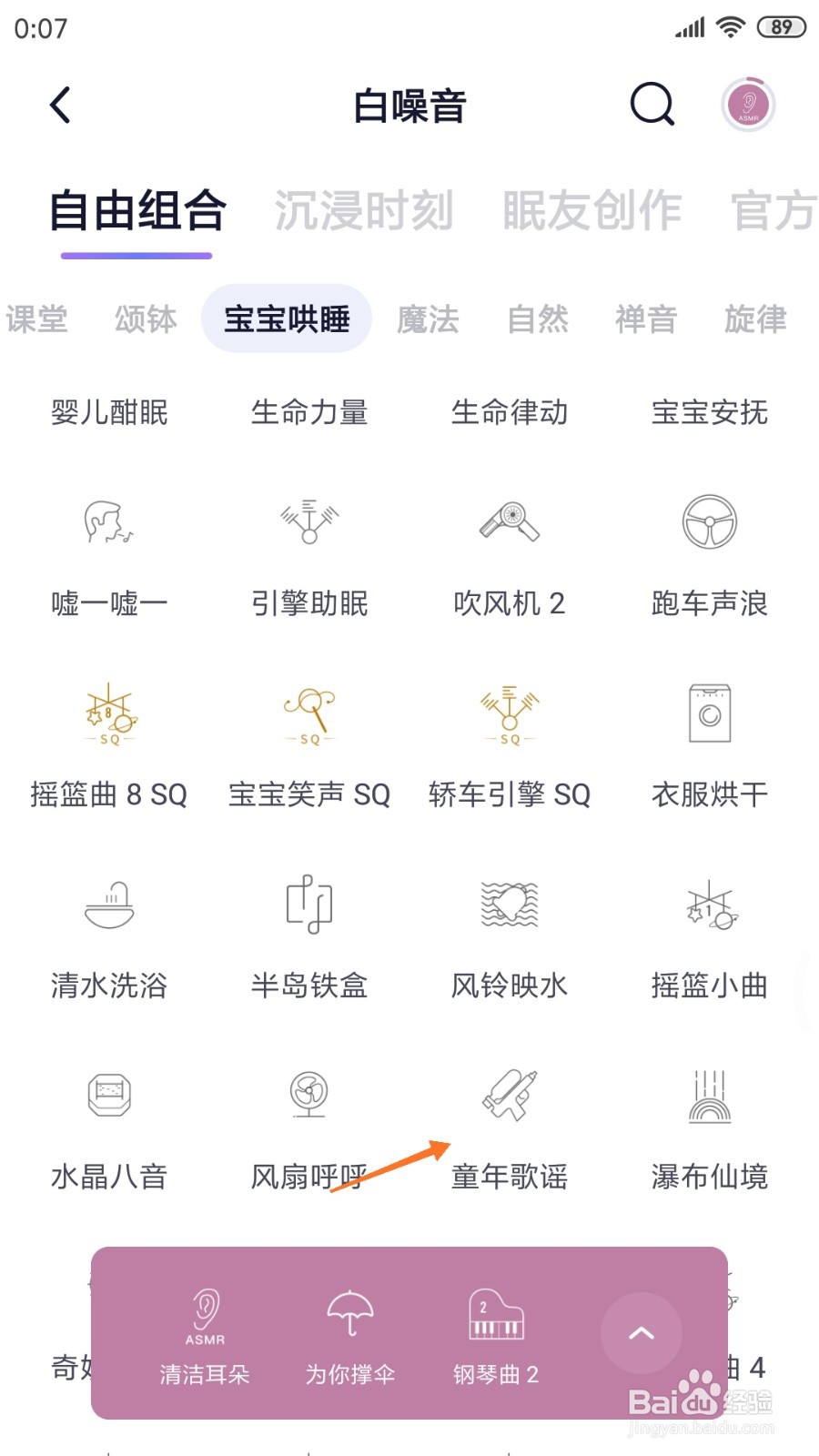Choose the 衣服烘干 sound

(x=710, y=748)
